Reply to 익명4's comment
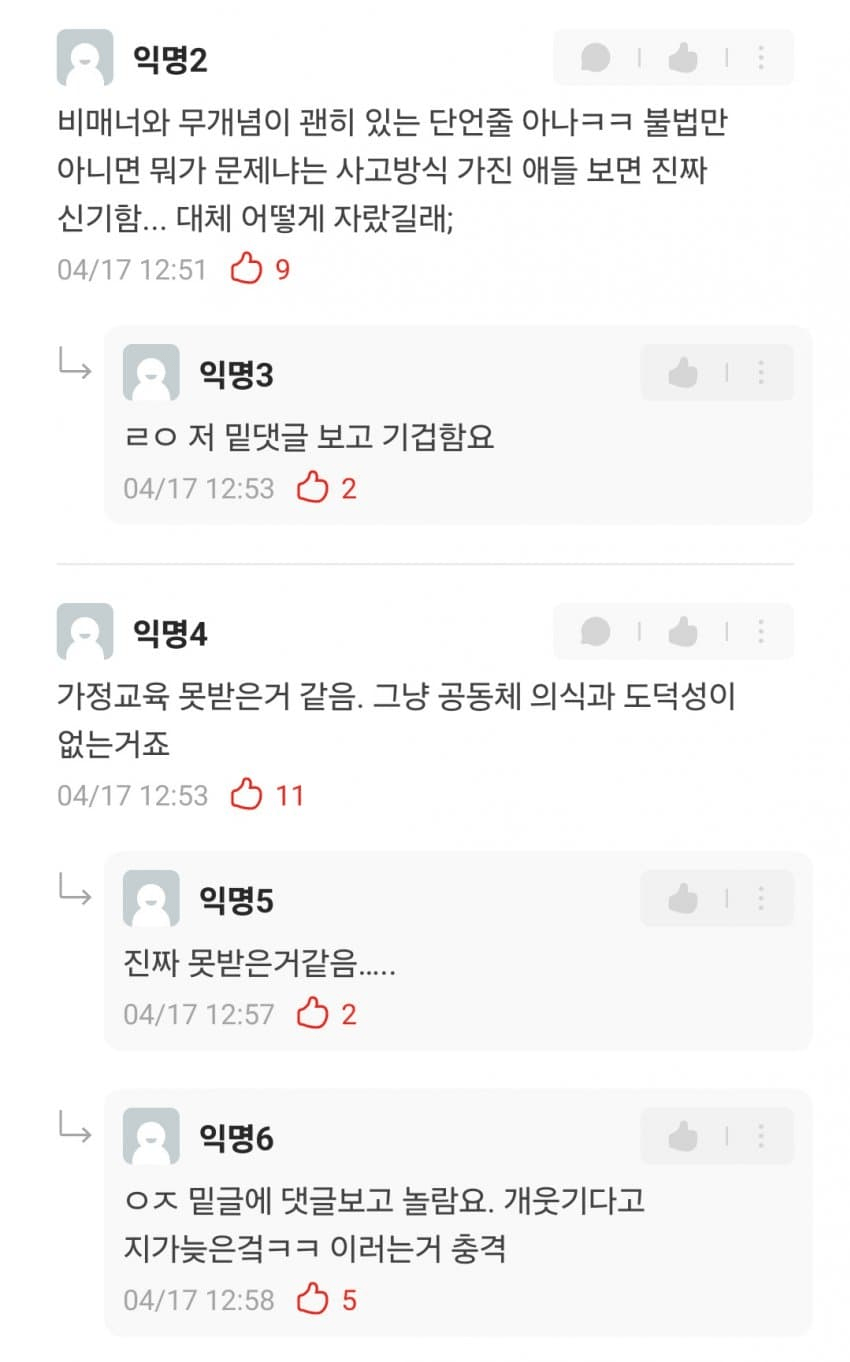The height and width of the screenshot is (1362, 850). click(596, 631)
